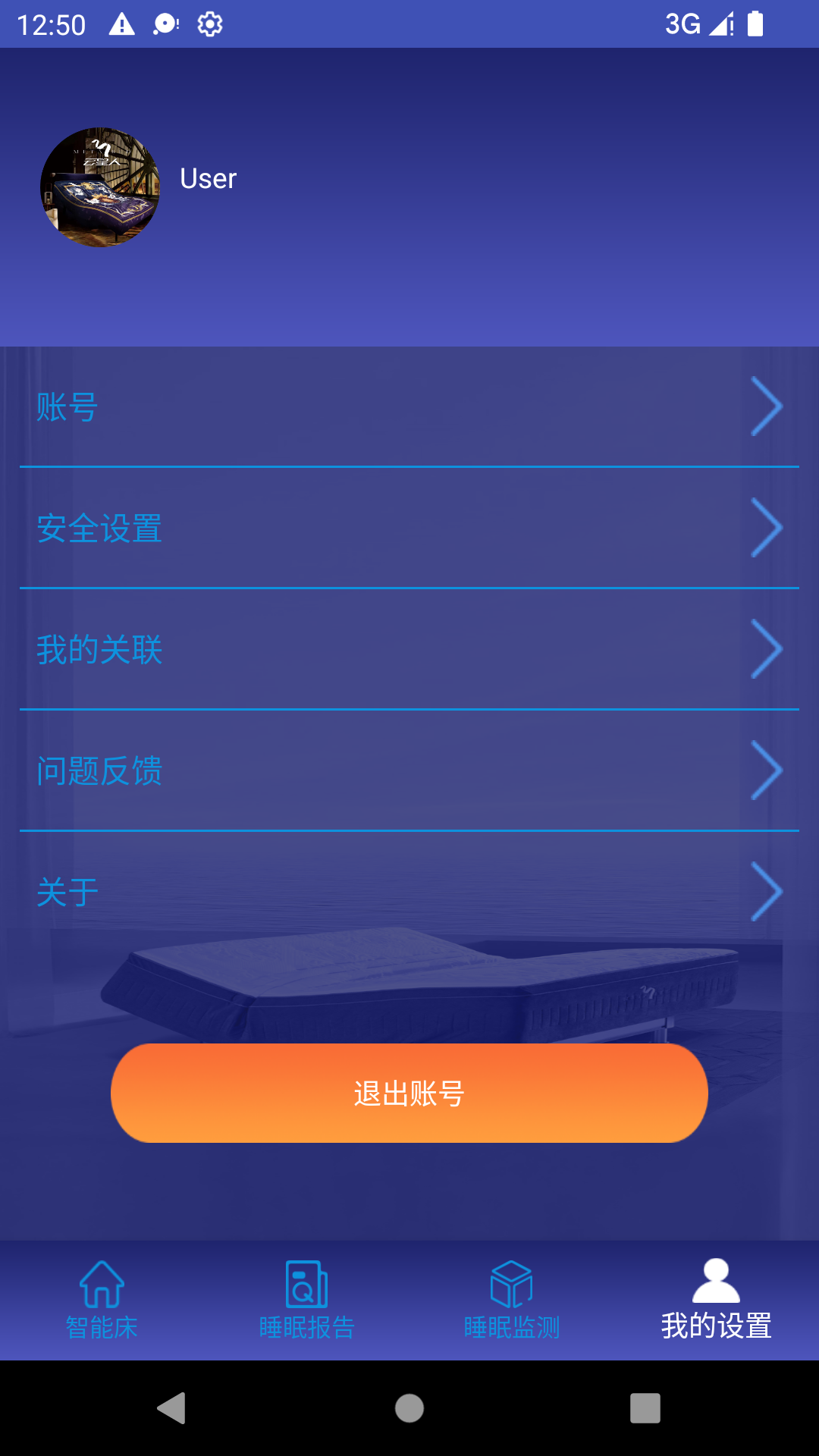The image size is (819, 1456).
Task: Open the 账号 account row
Action: (409, 407)
